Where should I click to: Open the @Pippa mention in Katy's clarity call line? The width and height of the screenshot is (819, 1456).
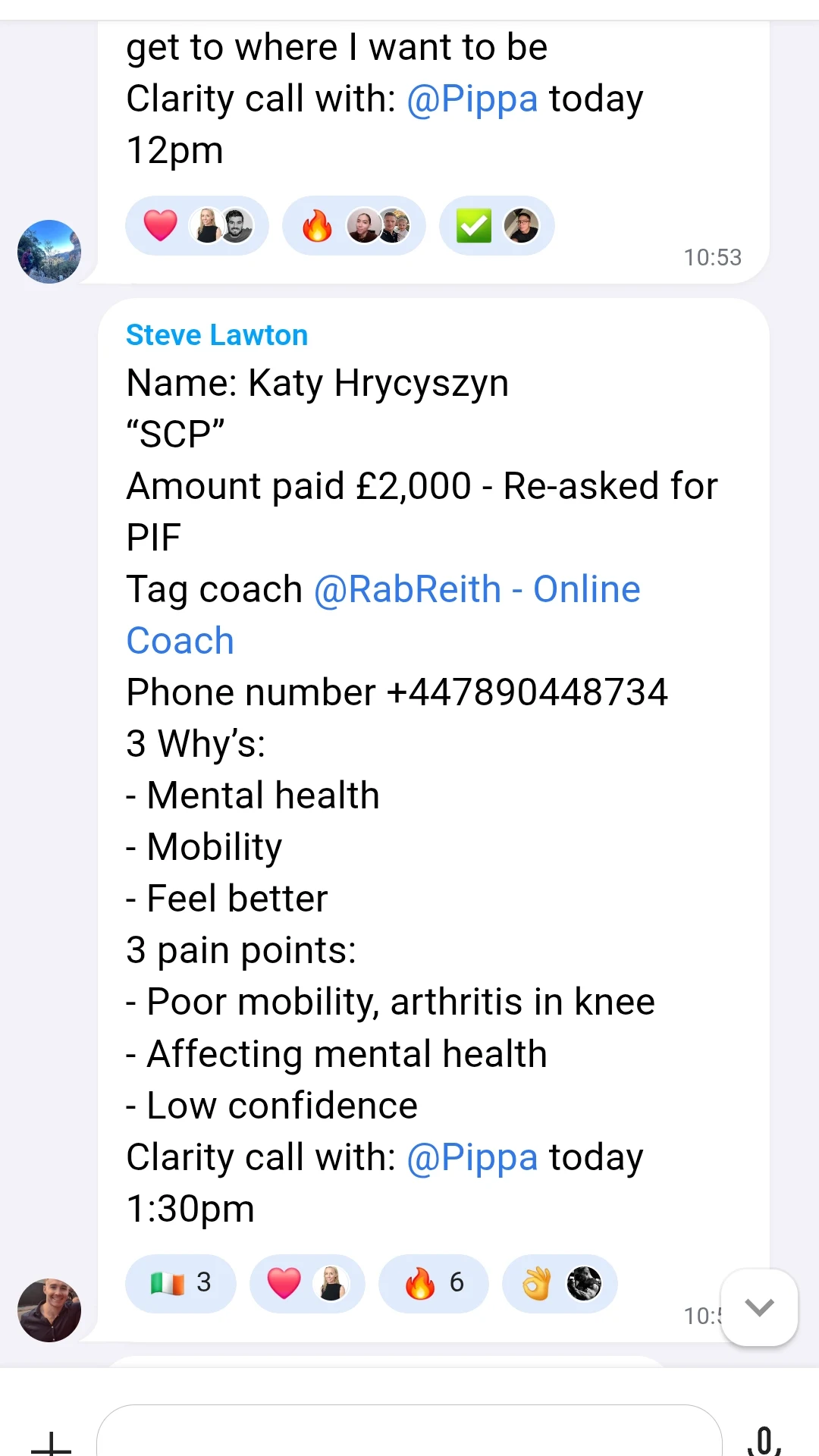472,1158
